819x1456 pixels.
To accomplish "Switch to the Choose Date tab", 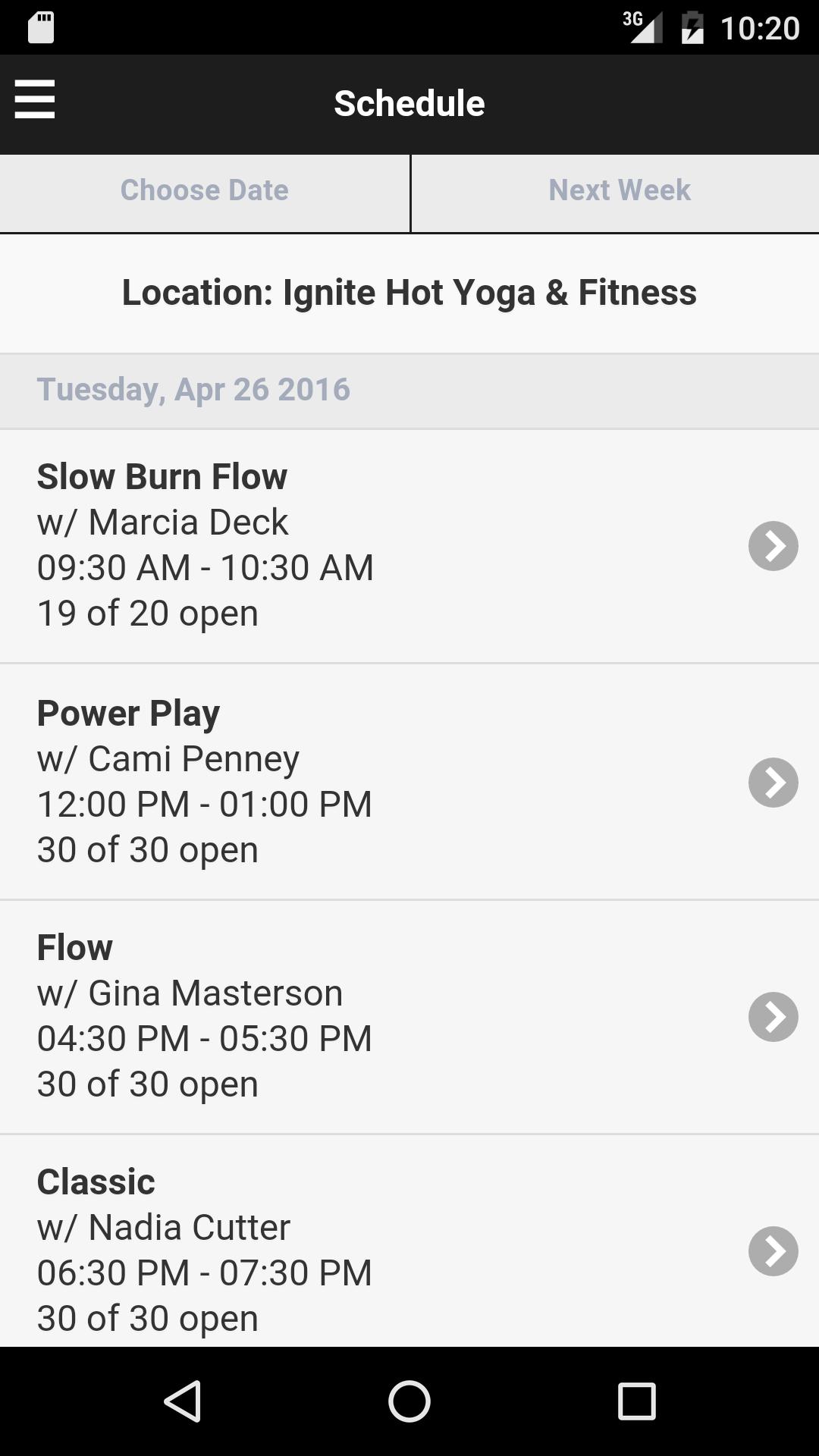I will tap(205, 190).
